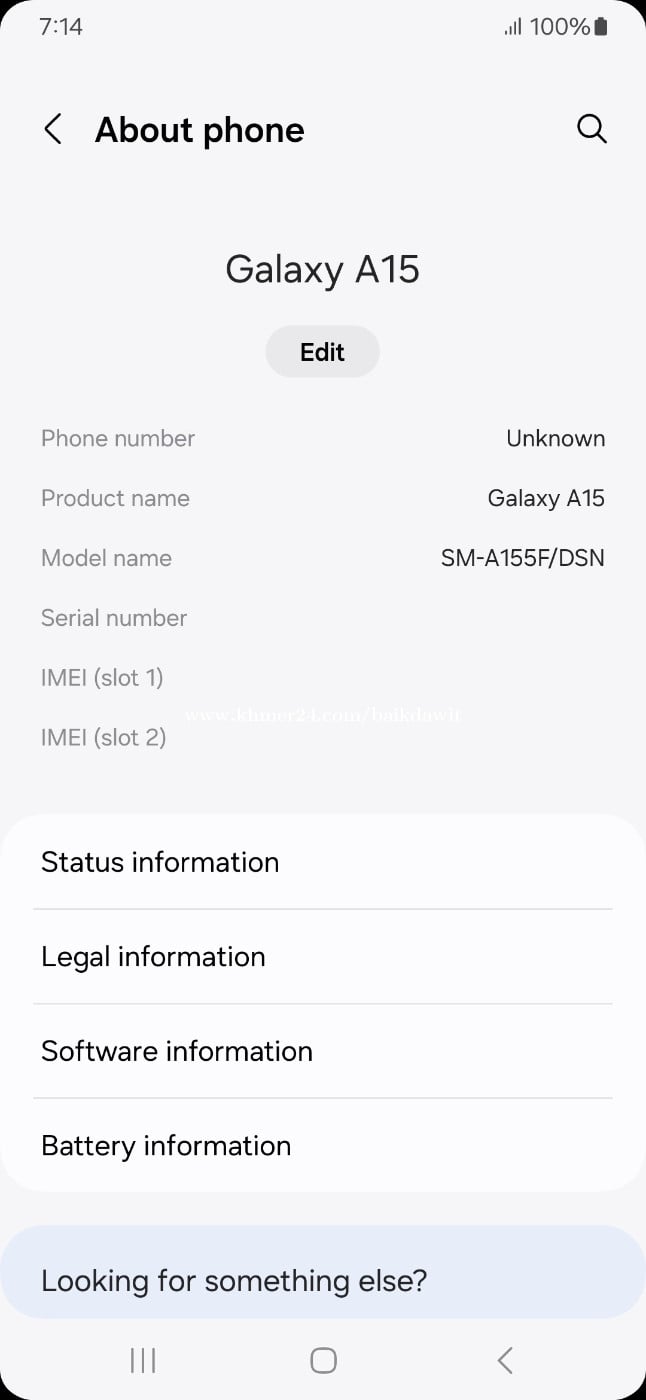This screenshot has width=646, height=1400.
Task: Open Legal information
Action: point(322,957)
